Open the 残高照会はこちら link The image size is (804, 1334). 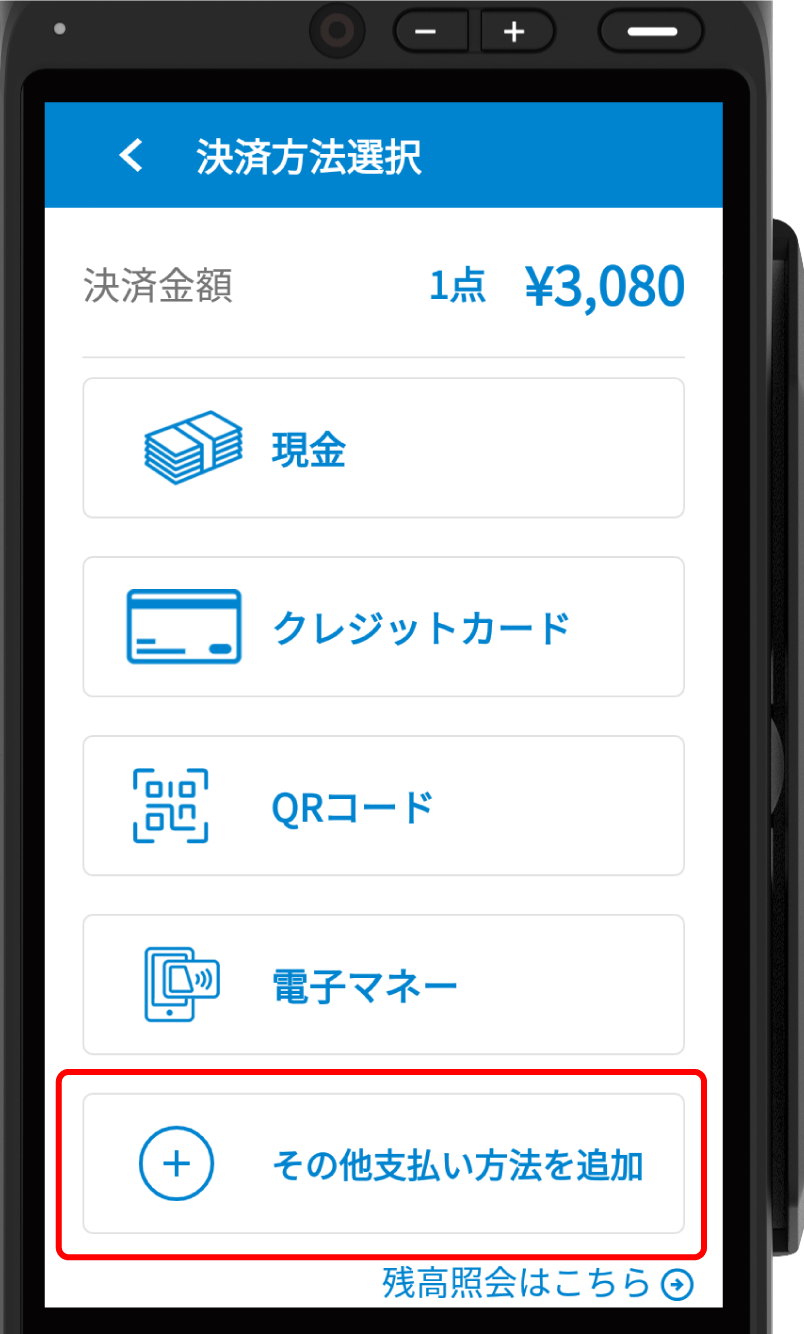(537, 1283)
